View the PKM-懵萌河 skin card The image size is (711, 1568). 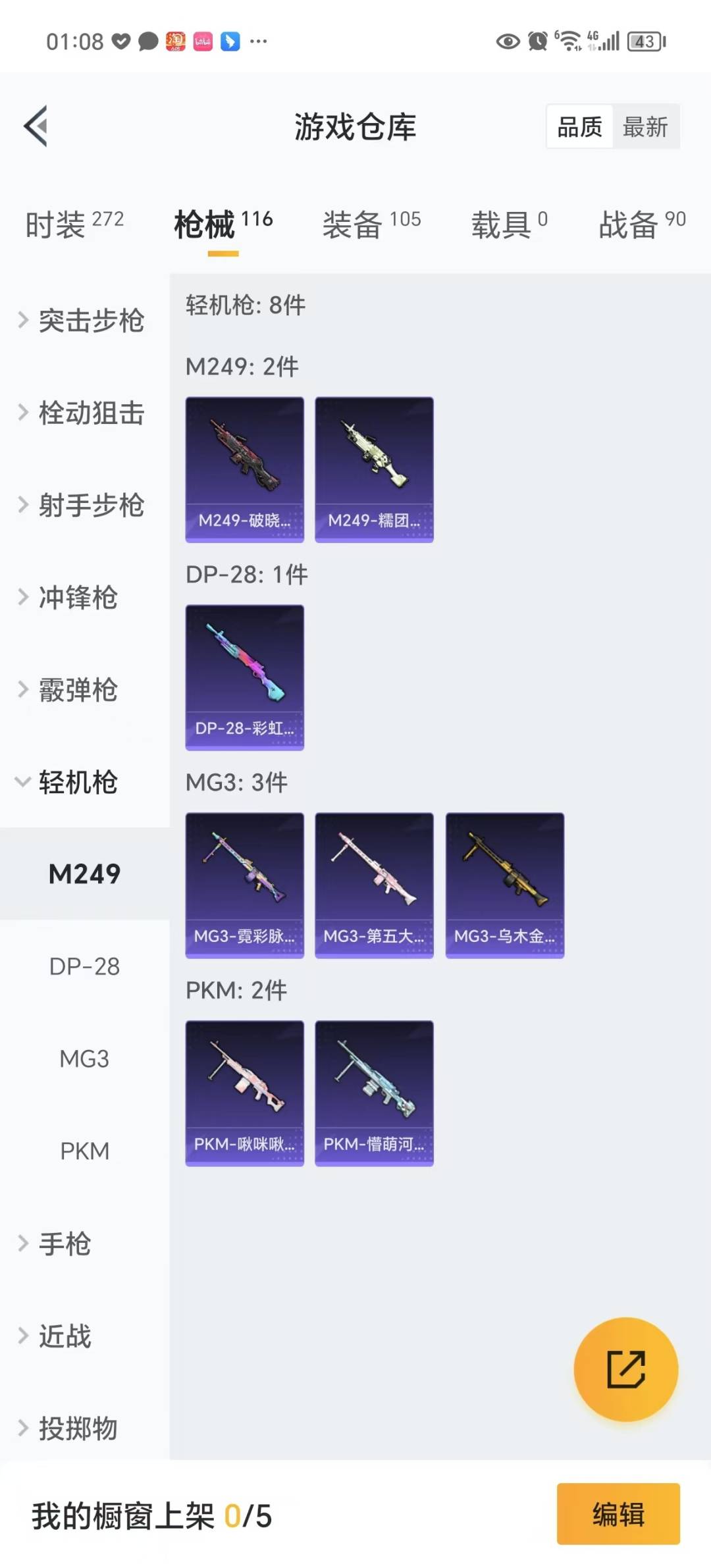click(x=374, y=1093)
